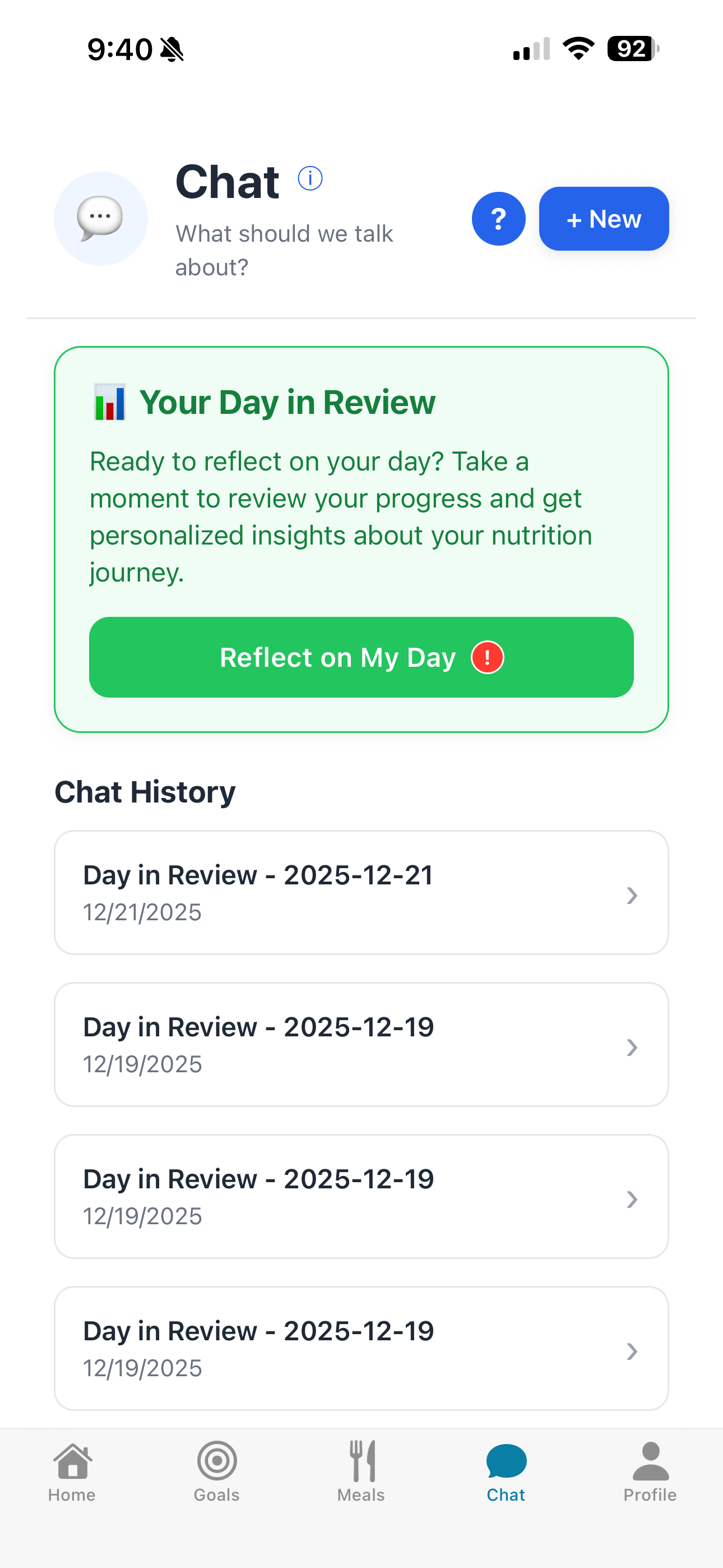This screenshot has height=1568, width=723.
Task: Start a new chat with + New
Action: click(x=604, y=219)
